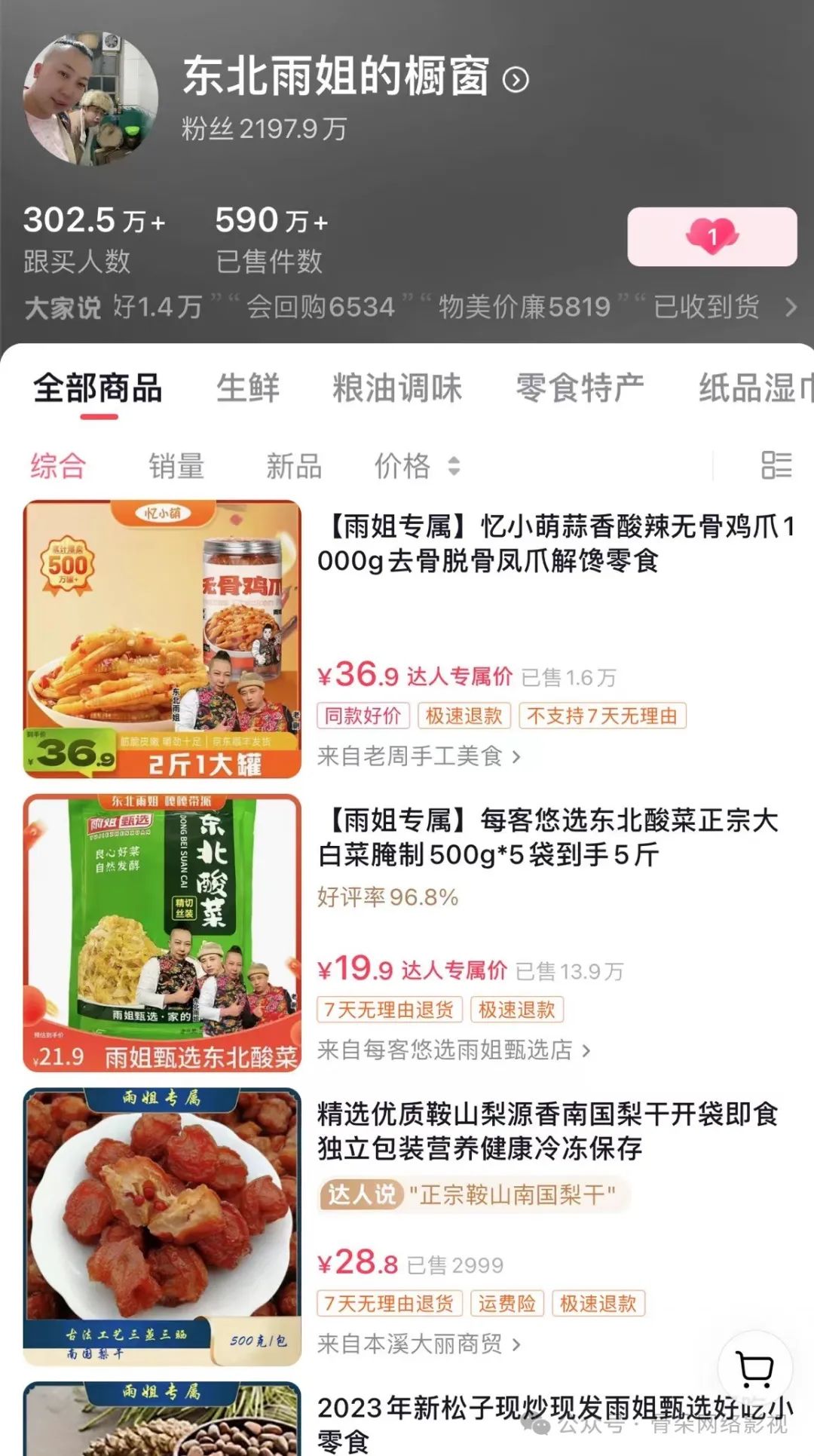Open 东北雨姐的橱窗 profile arrow

(516, 79)
